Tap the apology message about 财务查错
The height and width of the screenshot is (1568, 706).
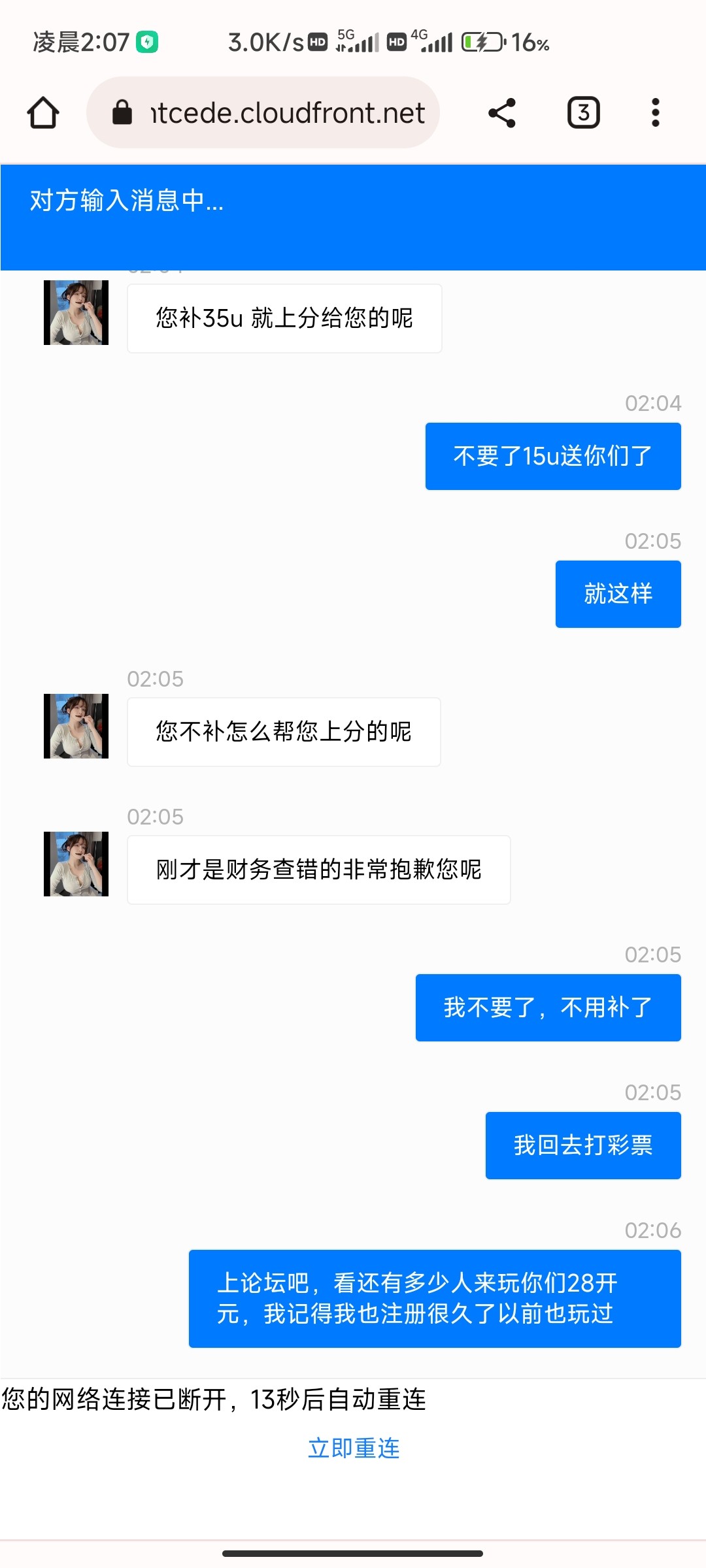[318, 870]
